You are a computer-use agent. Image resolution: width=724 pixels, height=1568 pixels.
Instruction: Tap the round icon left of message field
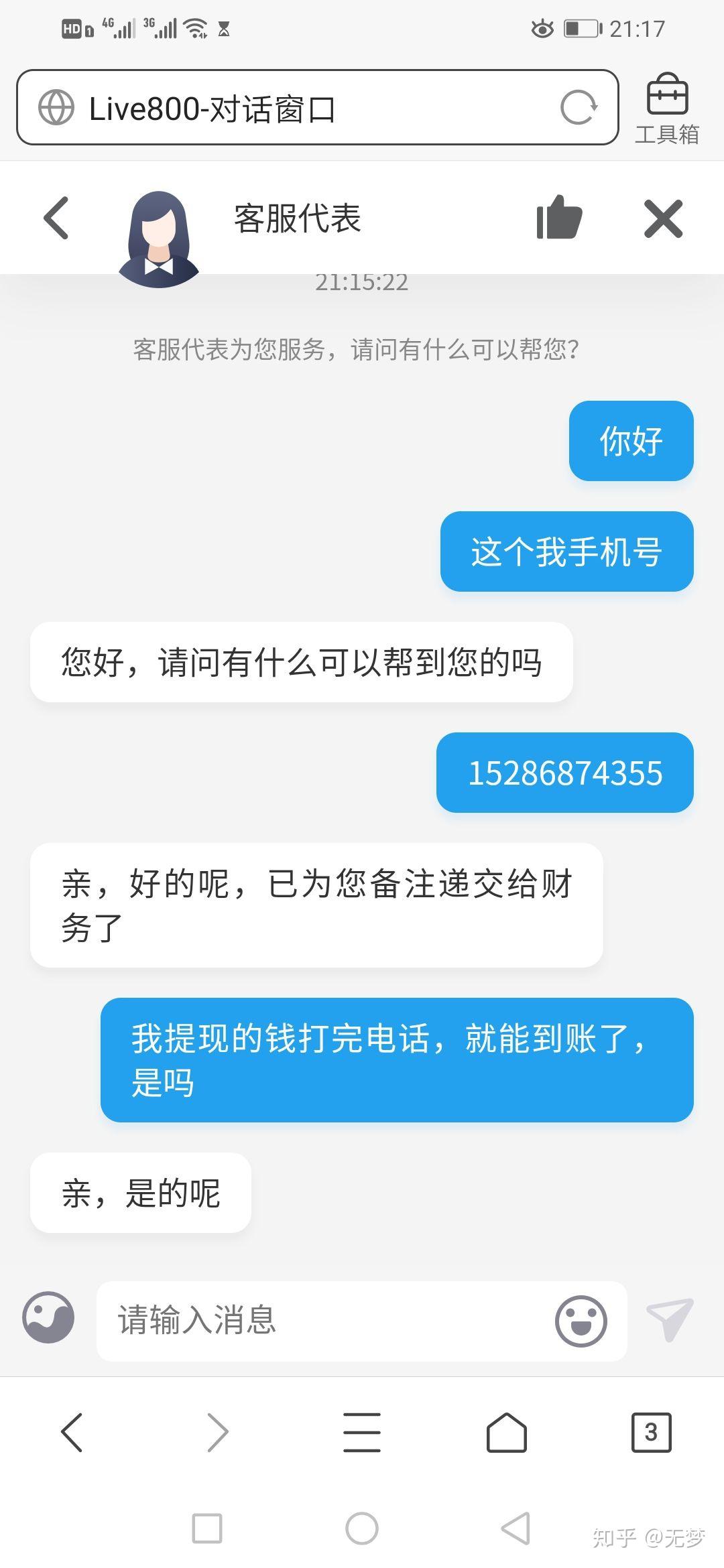point(48,1317)
